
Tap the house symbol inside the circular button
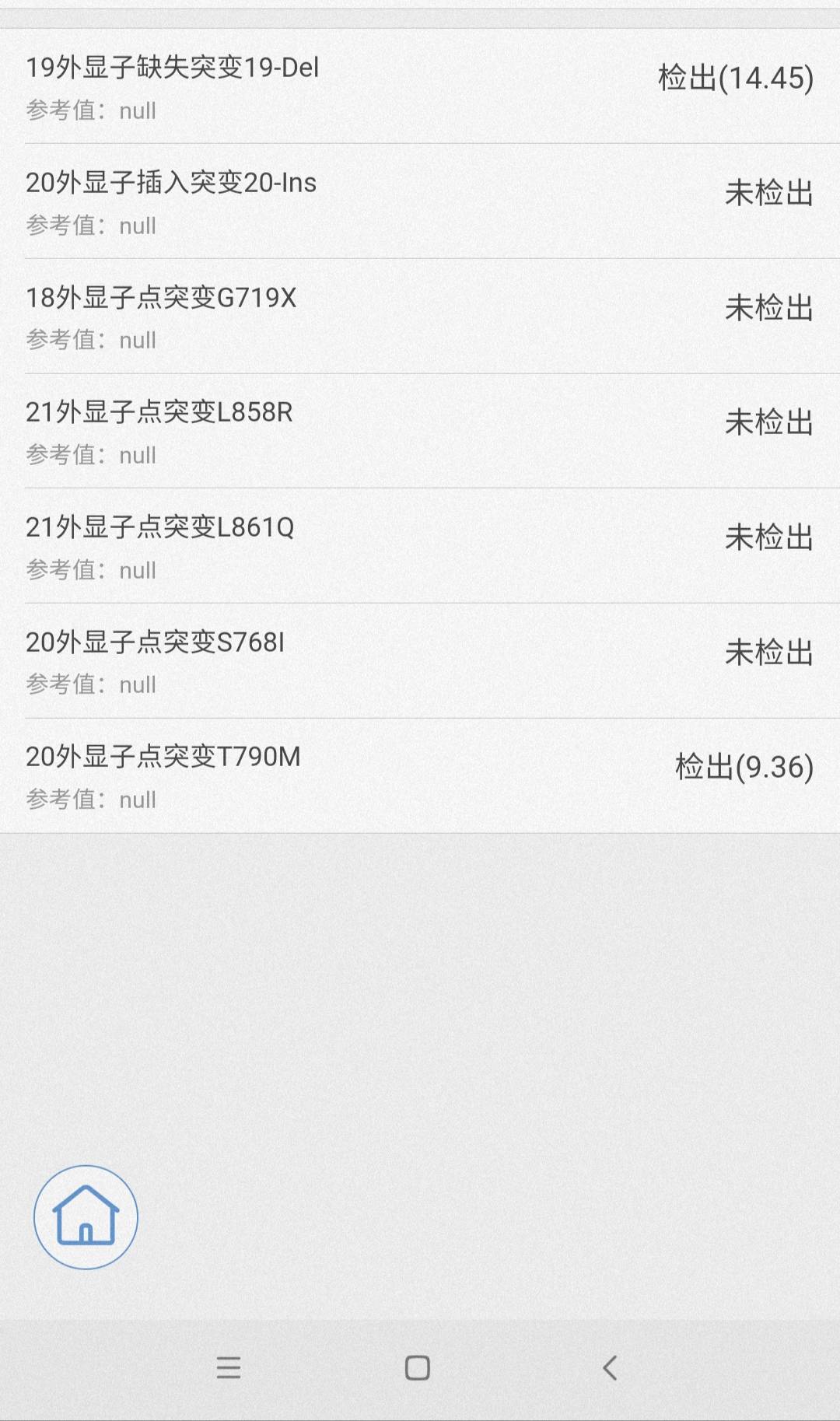coord(86,1217)
